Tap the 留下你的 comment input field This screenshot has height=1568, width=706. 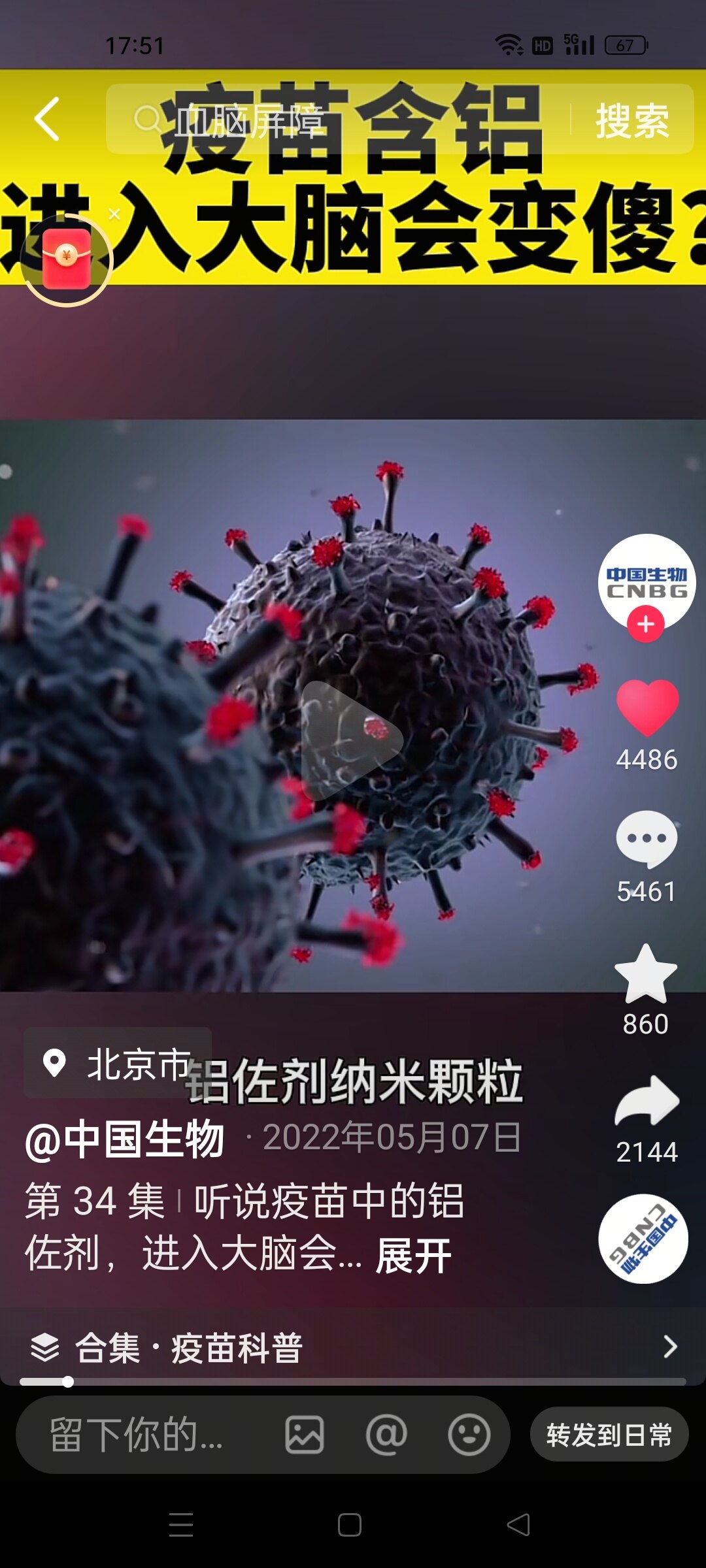click(x=137, y=1435)
